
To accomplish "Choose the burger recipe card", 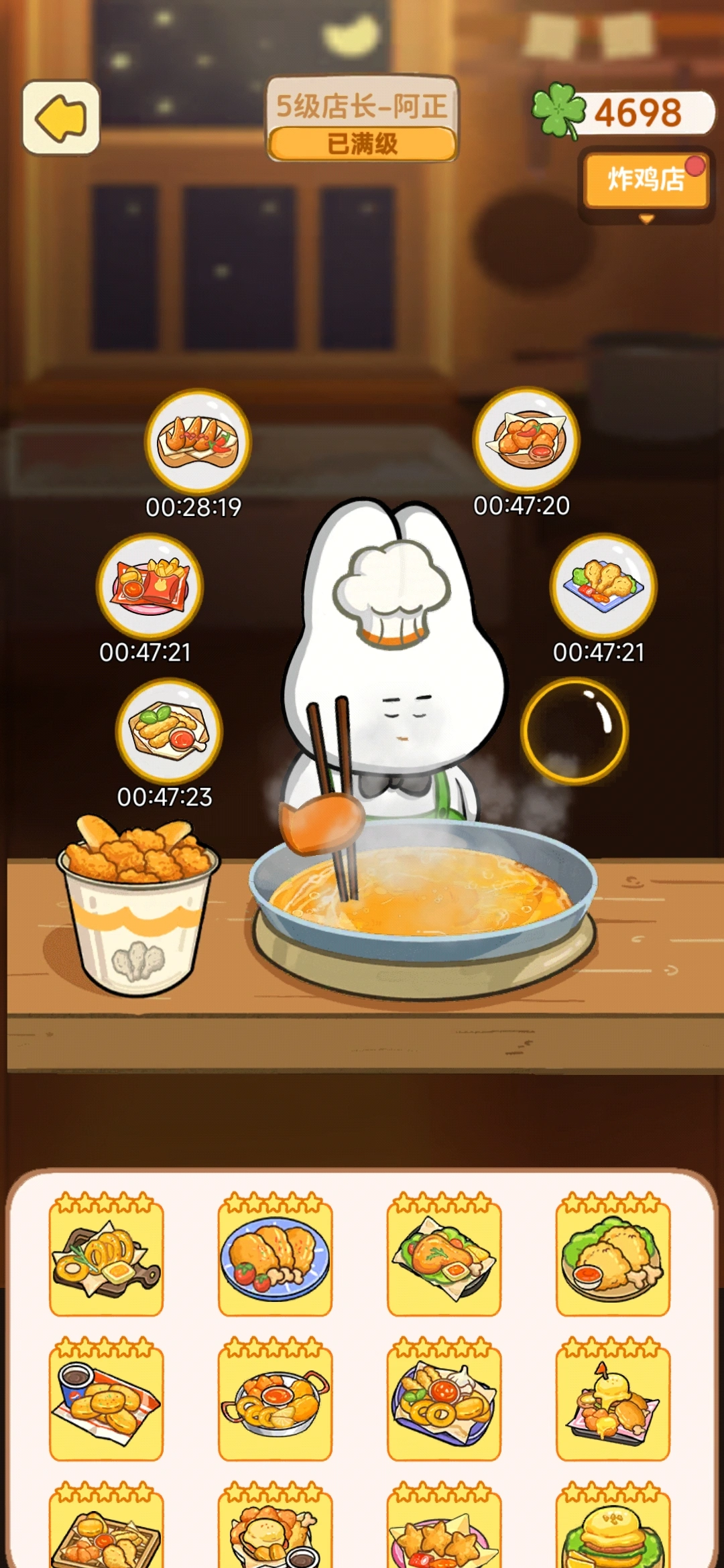I will click(611, 1531).
